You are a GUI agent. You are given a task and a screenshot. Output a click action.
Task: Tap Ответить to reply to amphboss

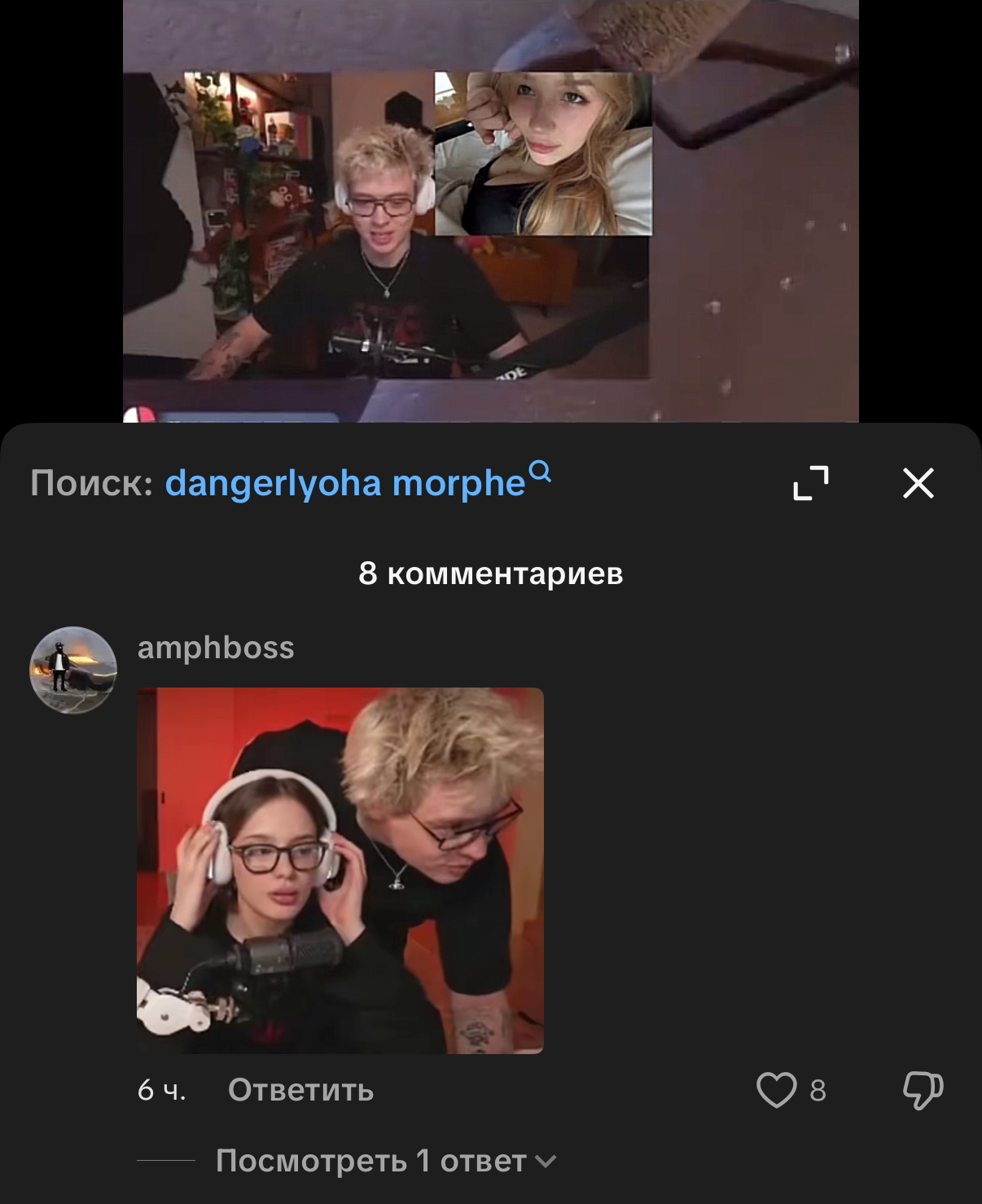(x=300, y=1090)
